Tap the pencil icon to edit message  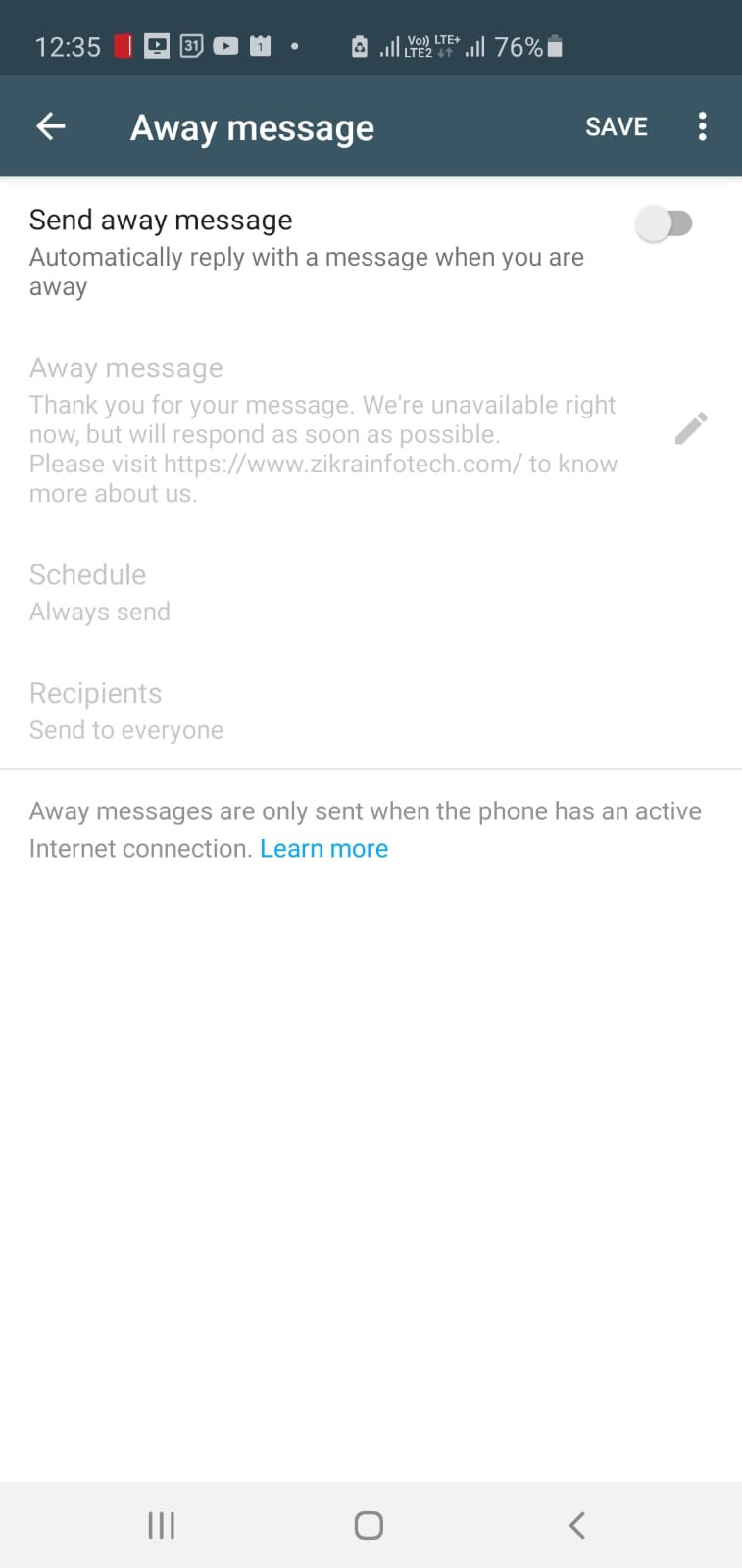(x=691, y=428)
